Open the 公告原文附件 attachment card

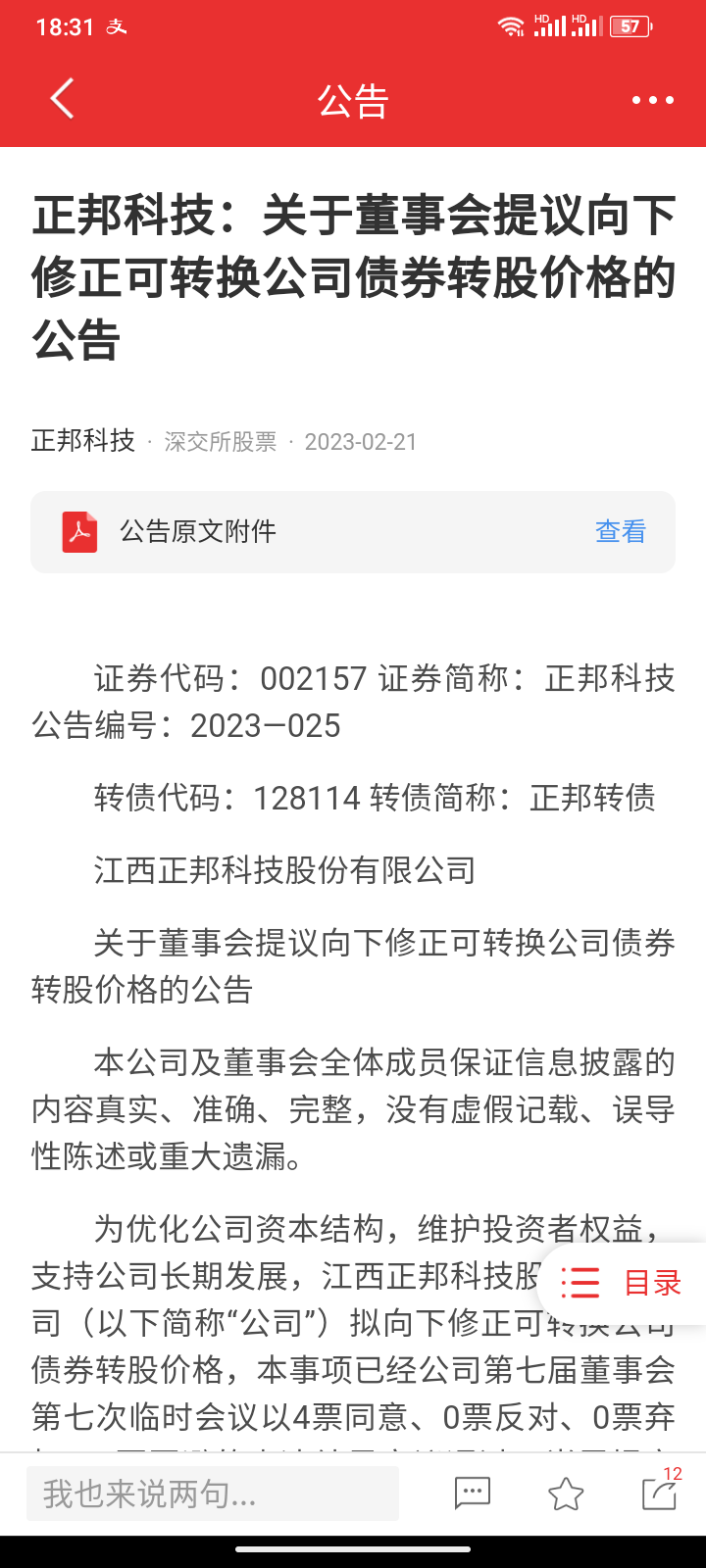(294, 531)
